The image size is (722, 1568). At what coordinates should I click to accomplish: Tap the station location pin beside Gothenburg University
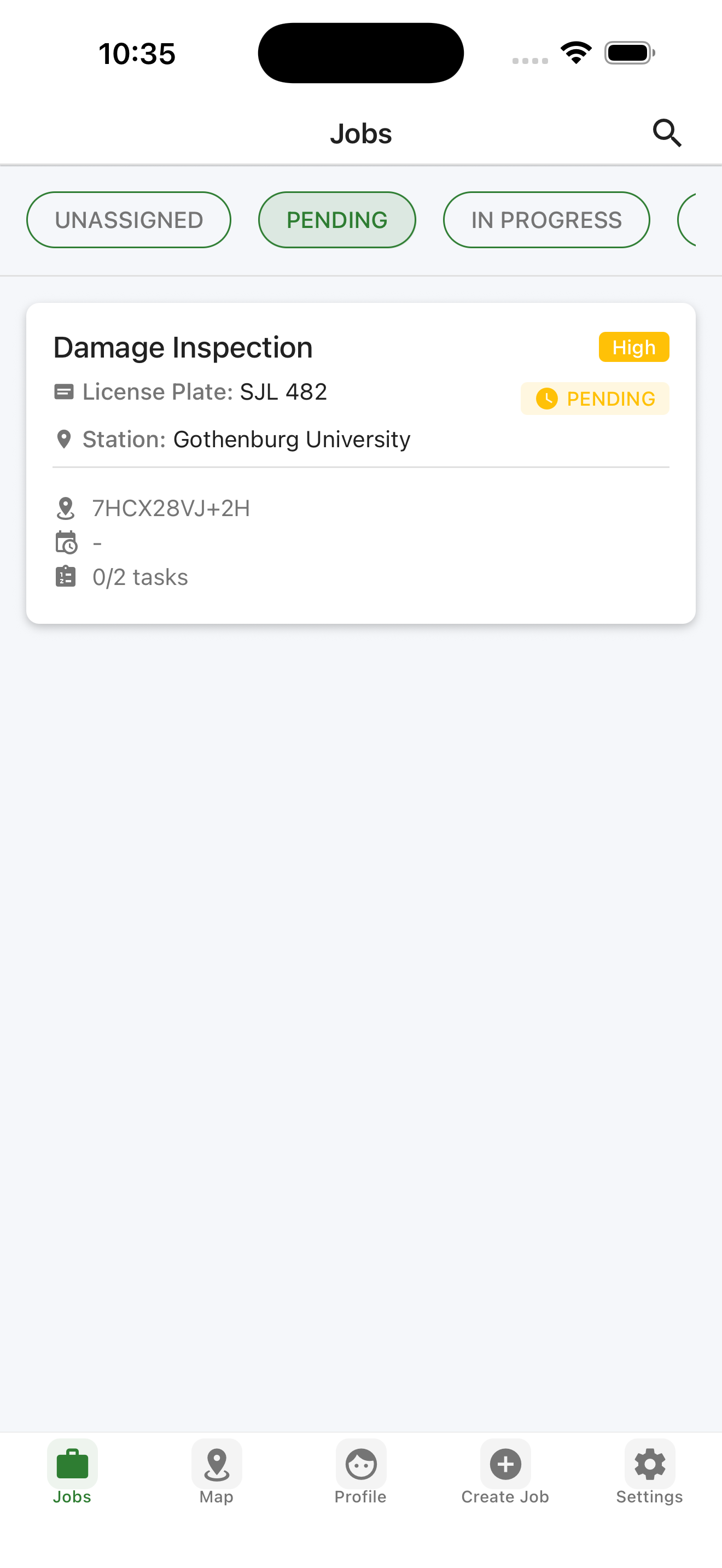coord(64,439)
